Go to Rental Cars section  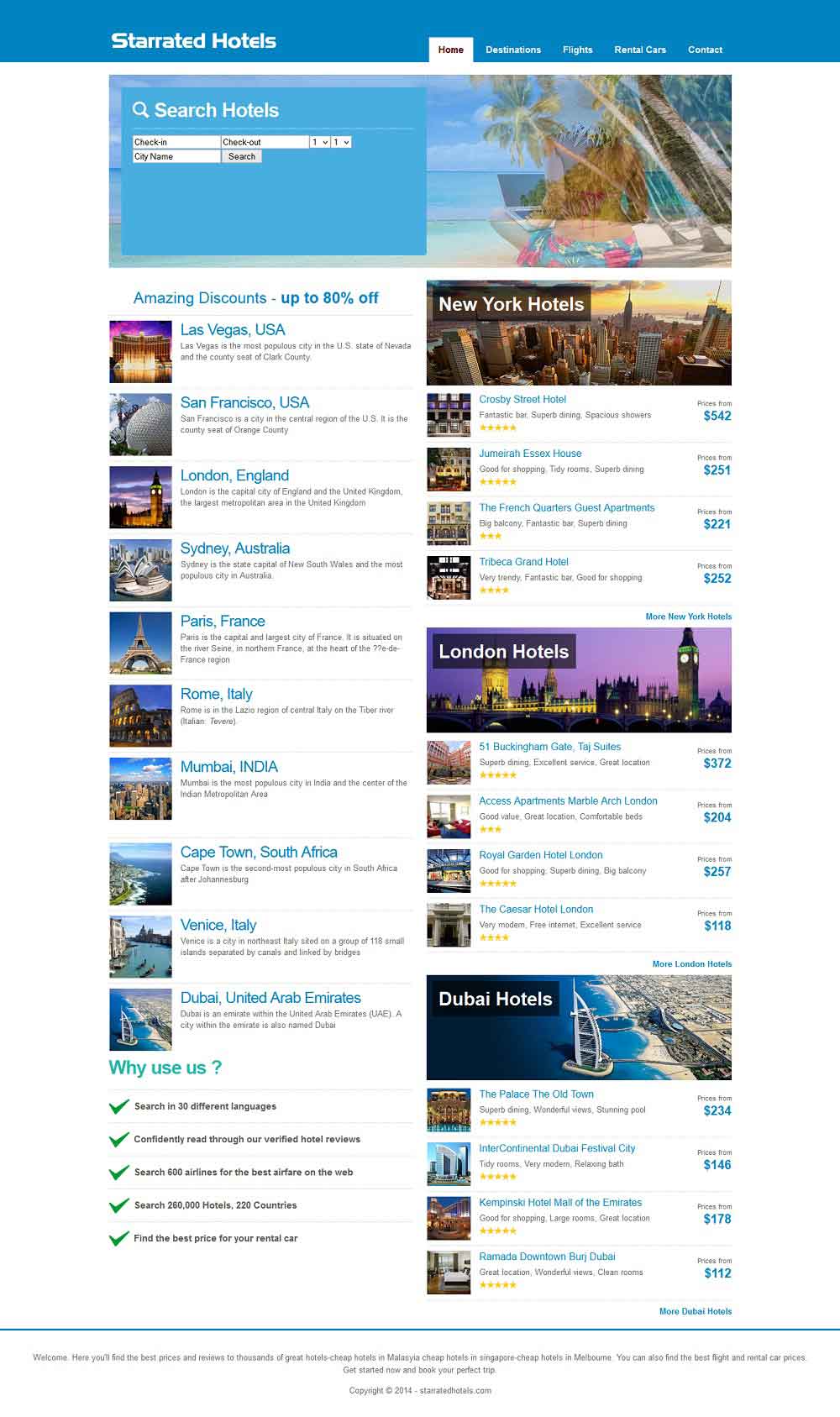[639, 50]
